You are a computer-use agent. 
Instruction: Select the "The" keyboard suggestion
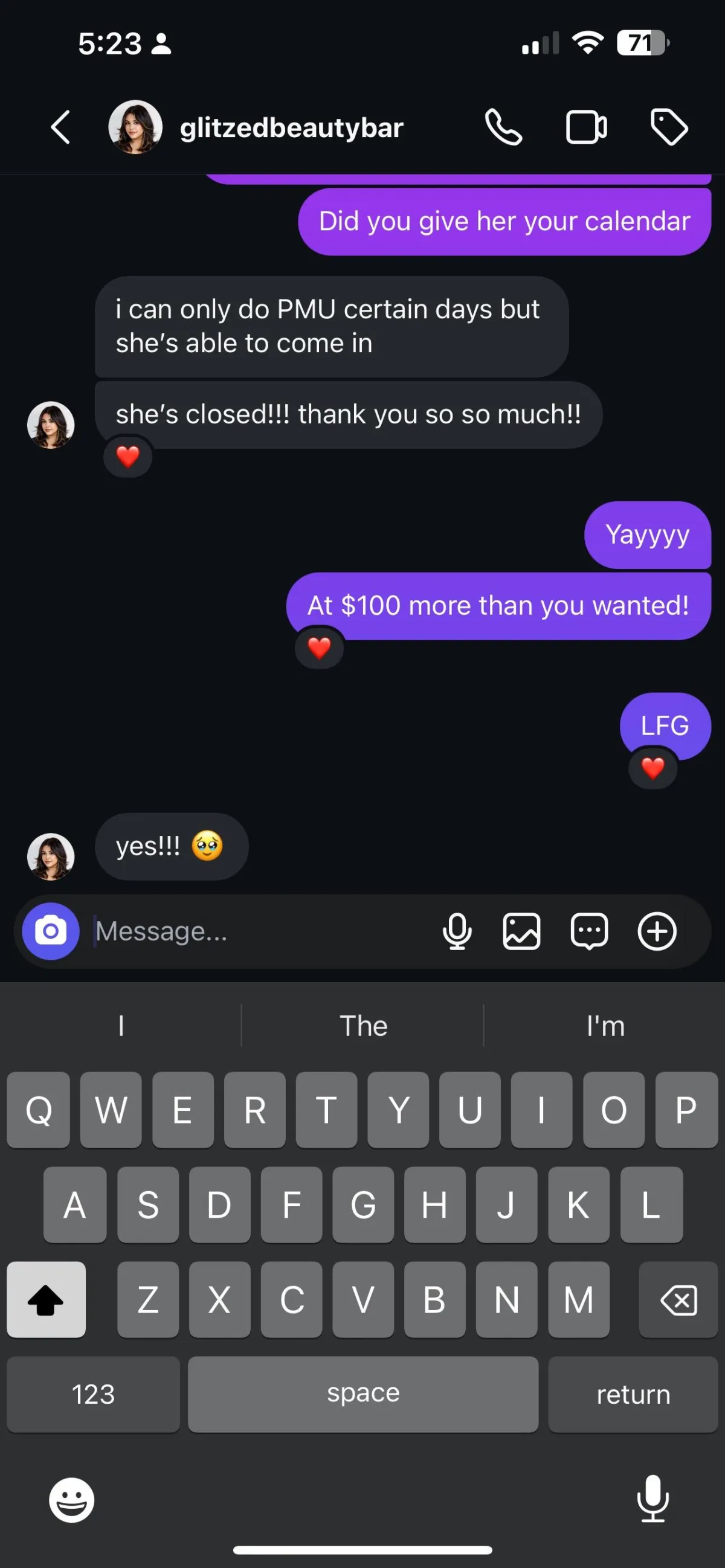(x=363, y=1026)
